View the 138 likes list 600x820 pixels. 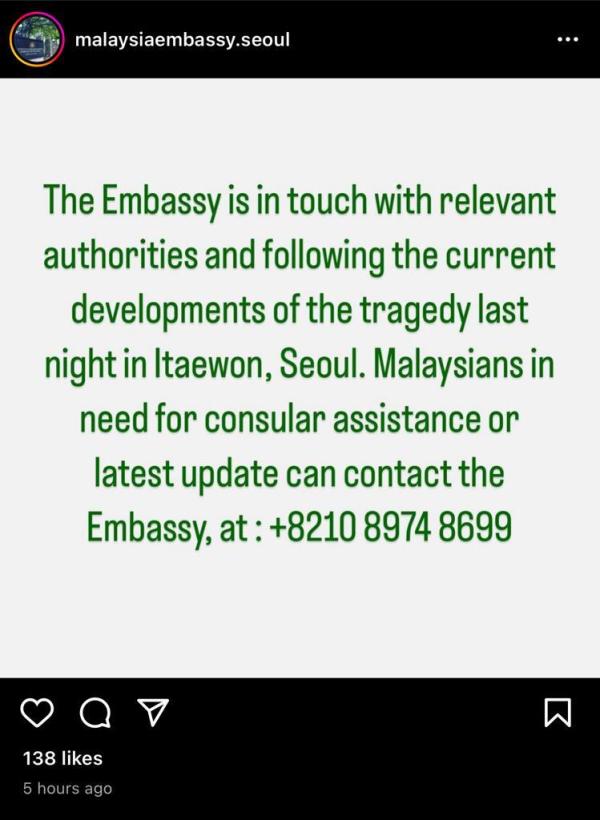[x=62, y=758]
